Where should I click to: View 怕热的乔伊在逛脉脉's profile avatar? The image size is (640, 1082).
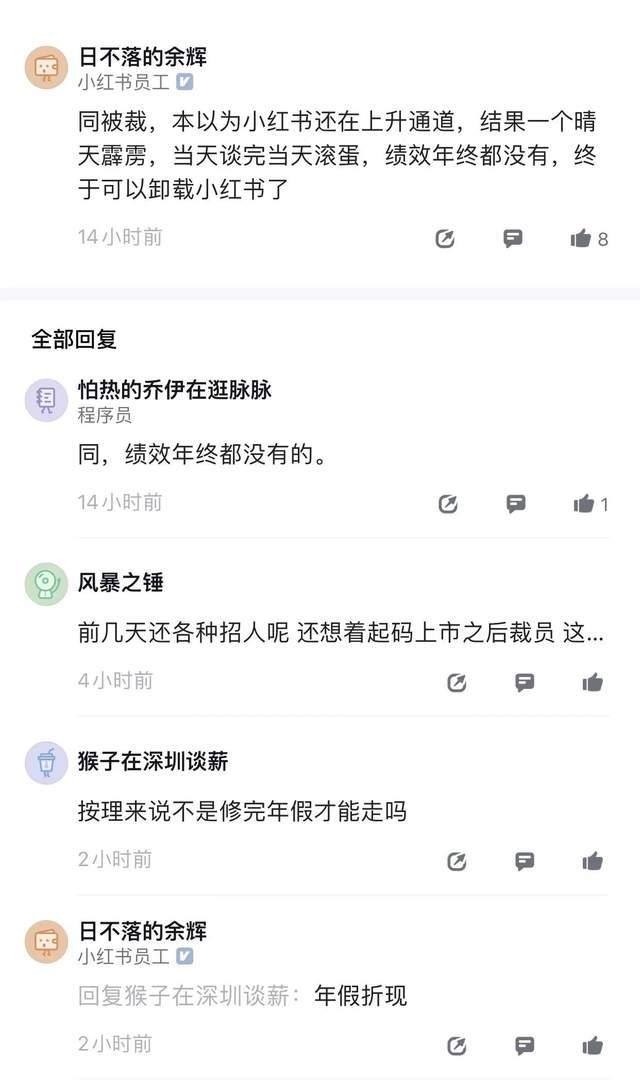coord(46,401)
